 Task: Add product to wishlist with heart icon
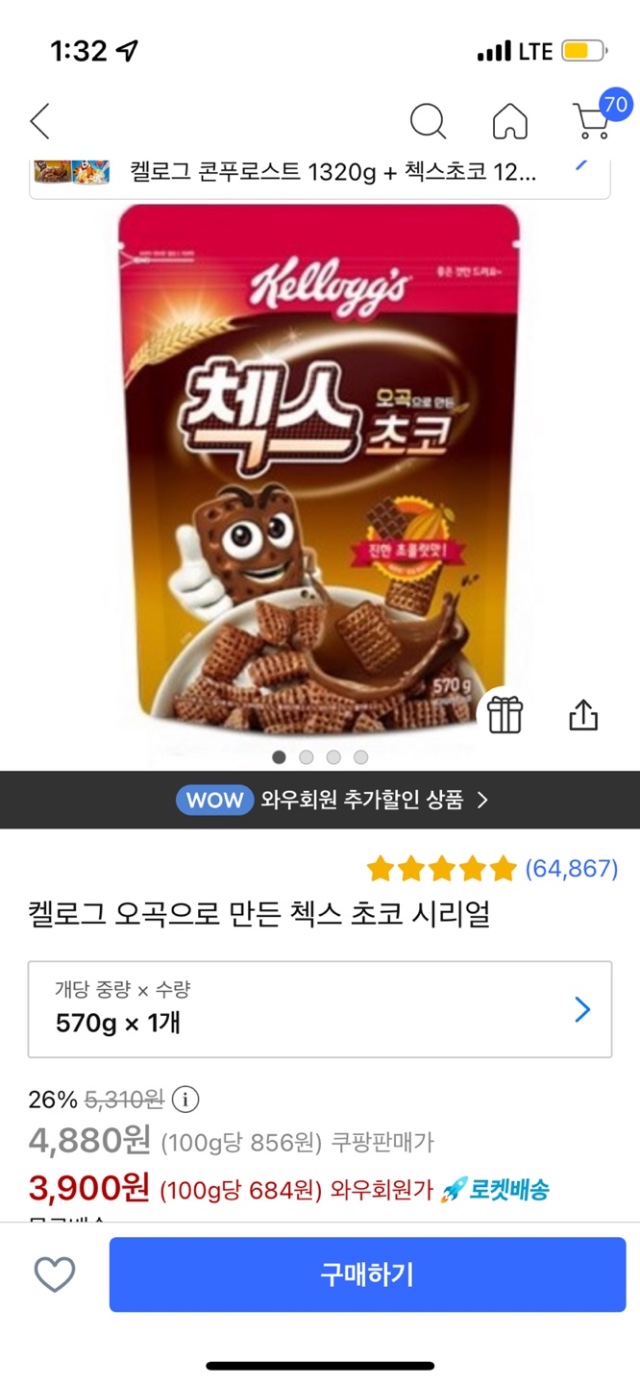(x=55, y=1274)
